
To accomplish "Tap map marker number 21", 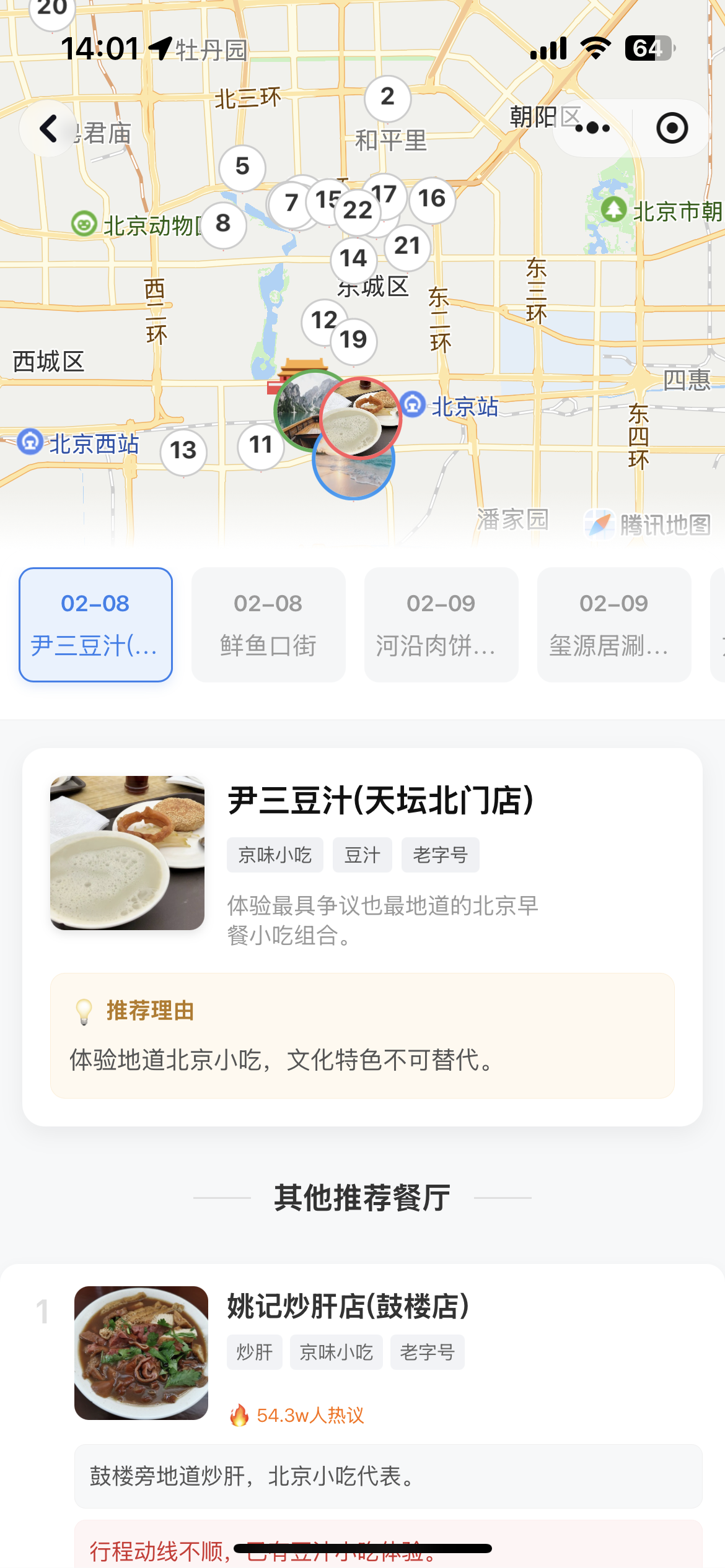I will pyautogui.click(x=407, y=246).
